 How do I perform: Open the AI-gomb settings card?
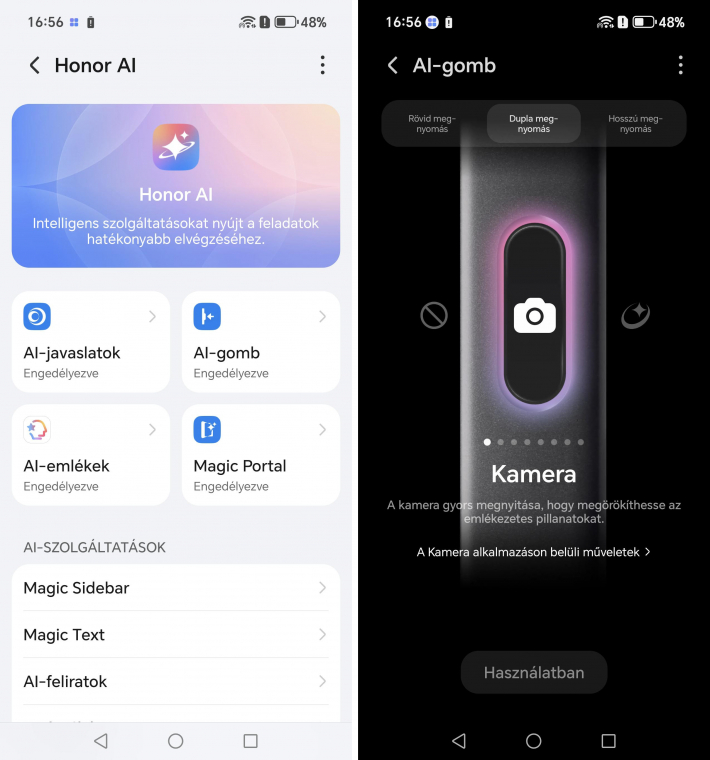261,341
